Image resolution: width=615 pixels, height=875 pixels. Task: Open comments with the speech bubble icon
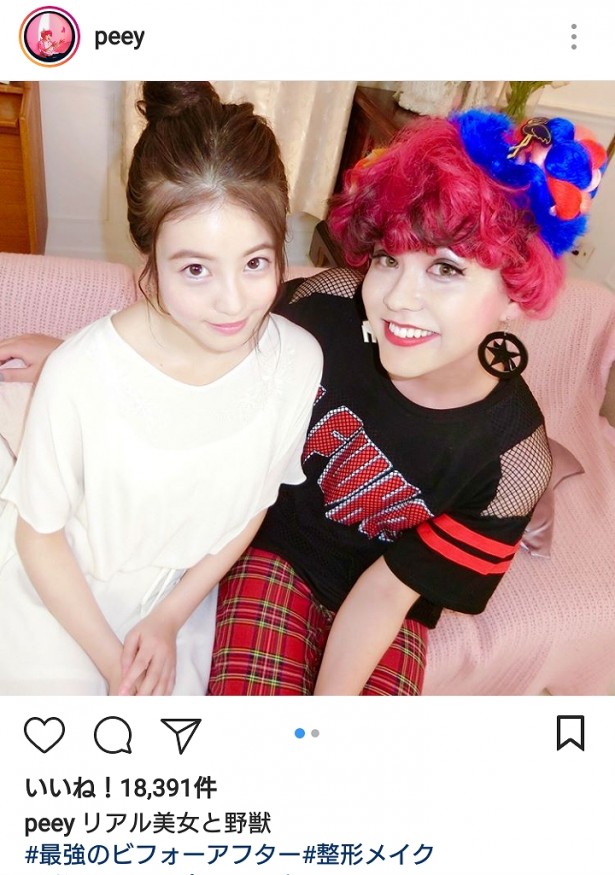(113, 735)
